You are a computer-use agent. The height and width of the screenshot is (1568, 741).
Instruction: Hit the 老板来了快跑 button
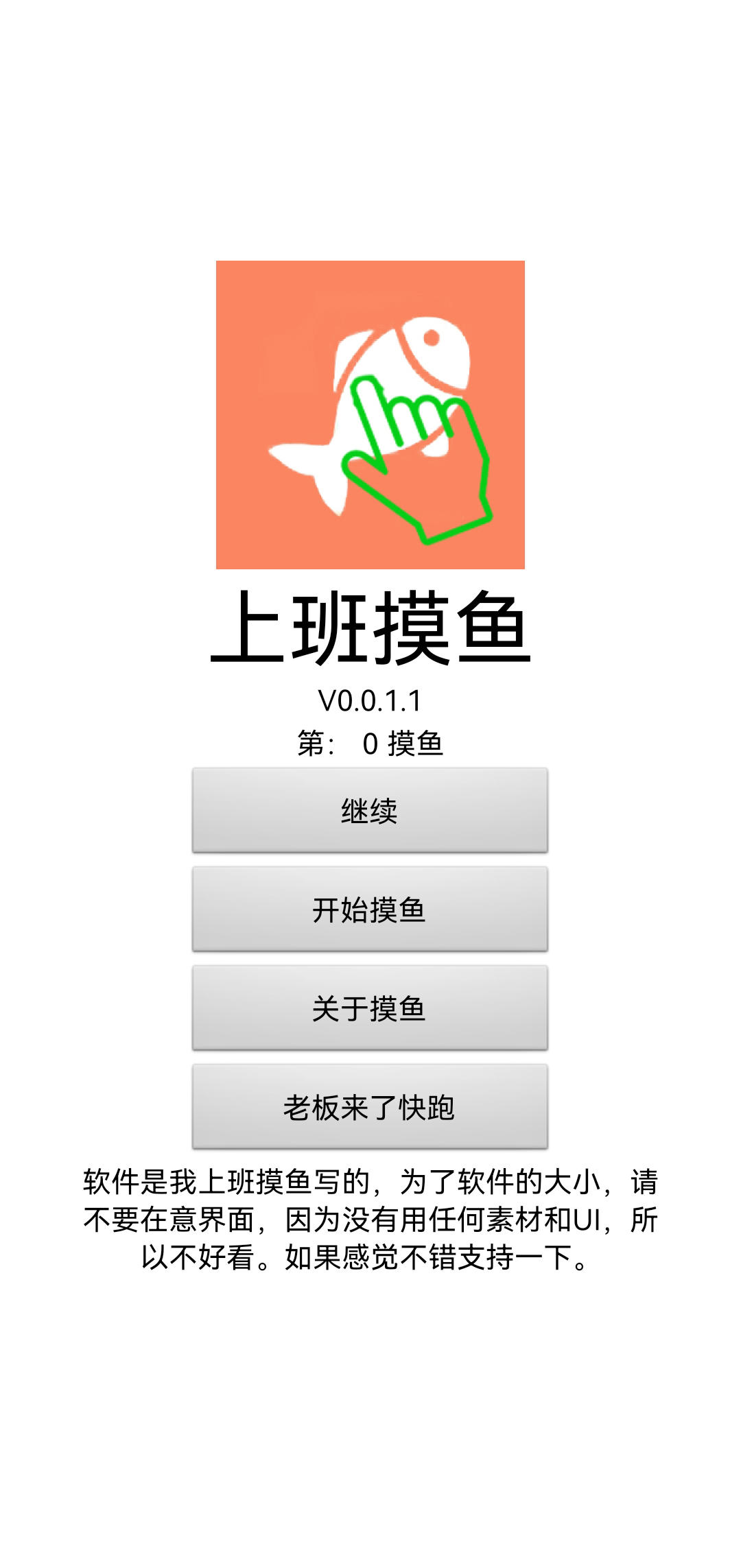tap(370, 1107)
